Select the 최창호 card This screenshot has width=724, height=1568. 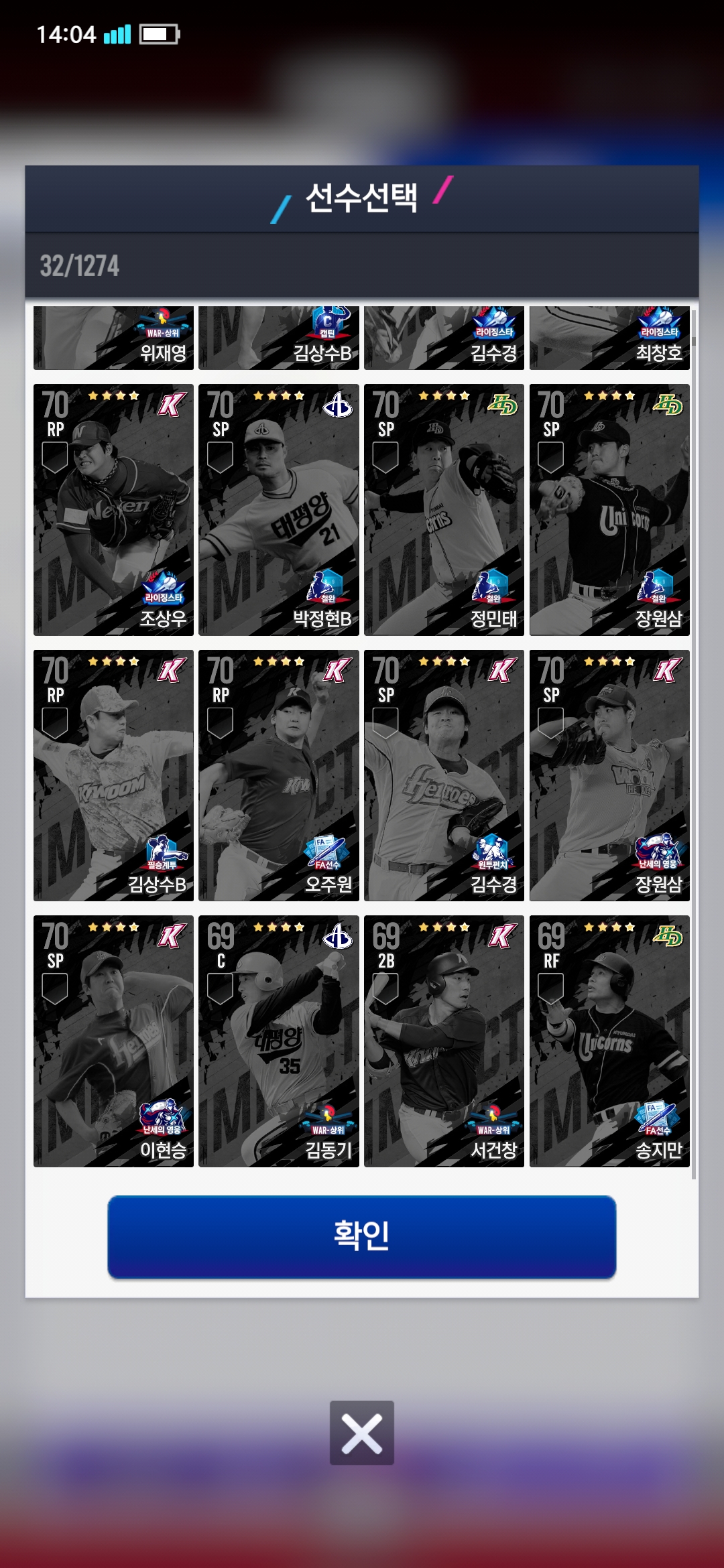[609, 338]
